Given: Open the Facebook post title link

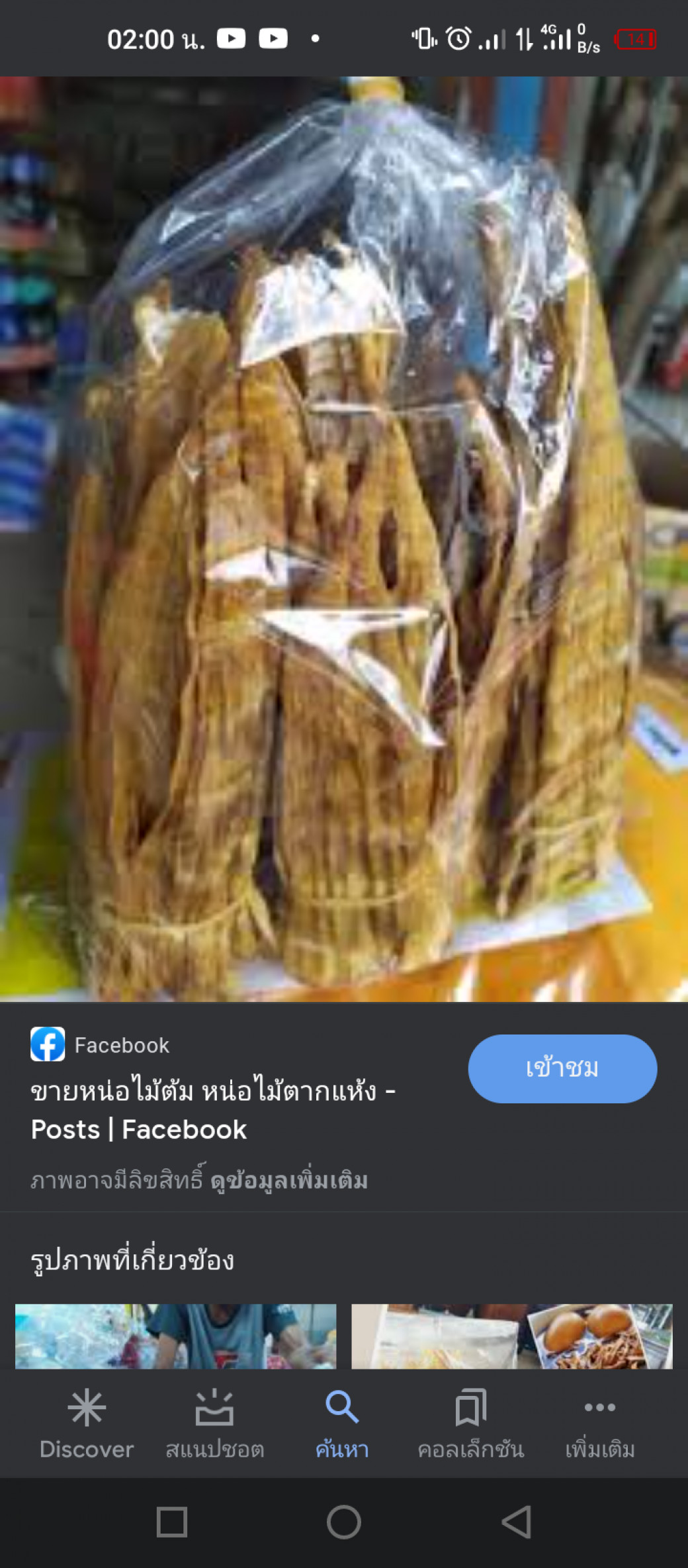Looking at the screenshot, I should (213, 1109).
